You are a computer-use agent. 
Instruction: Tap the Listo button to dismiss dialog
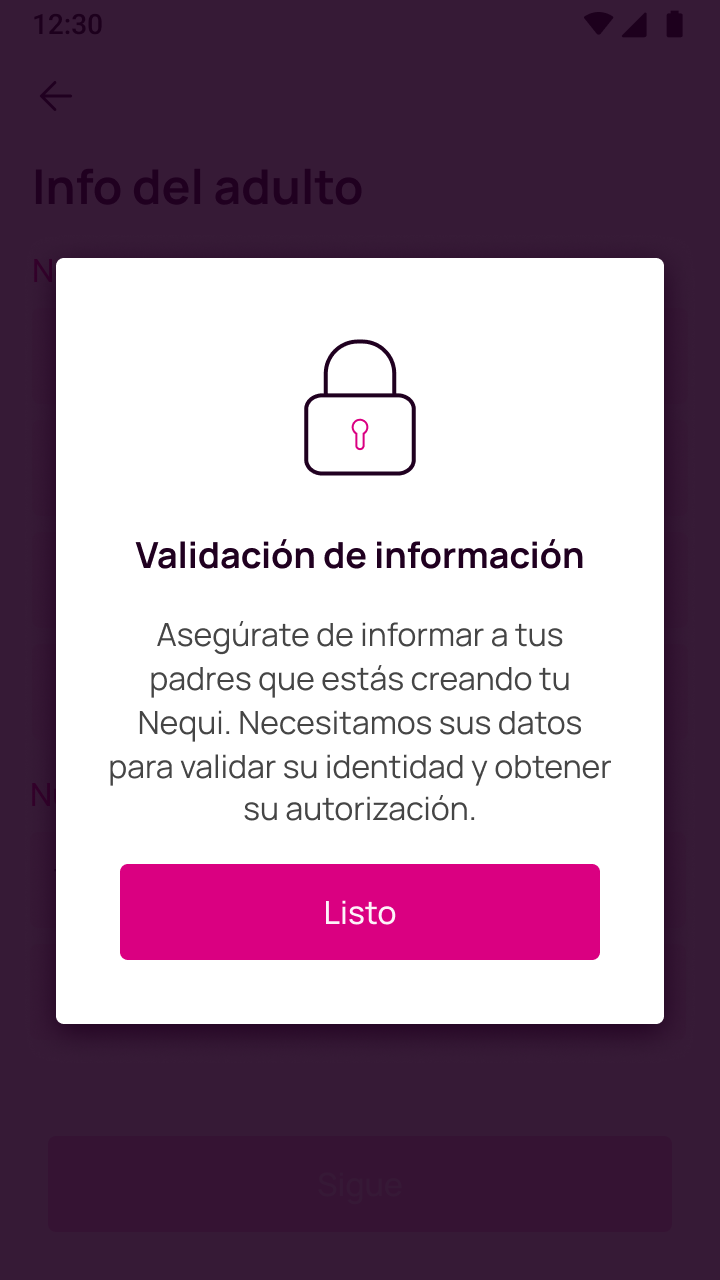[360, 912]
